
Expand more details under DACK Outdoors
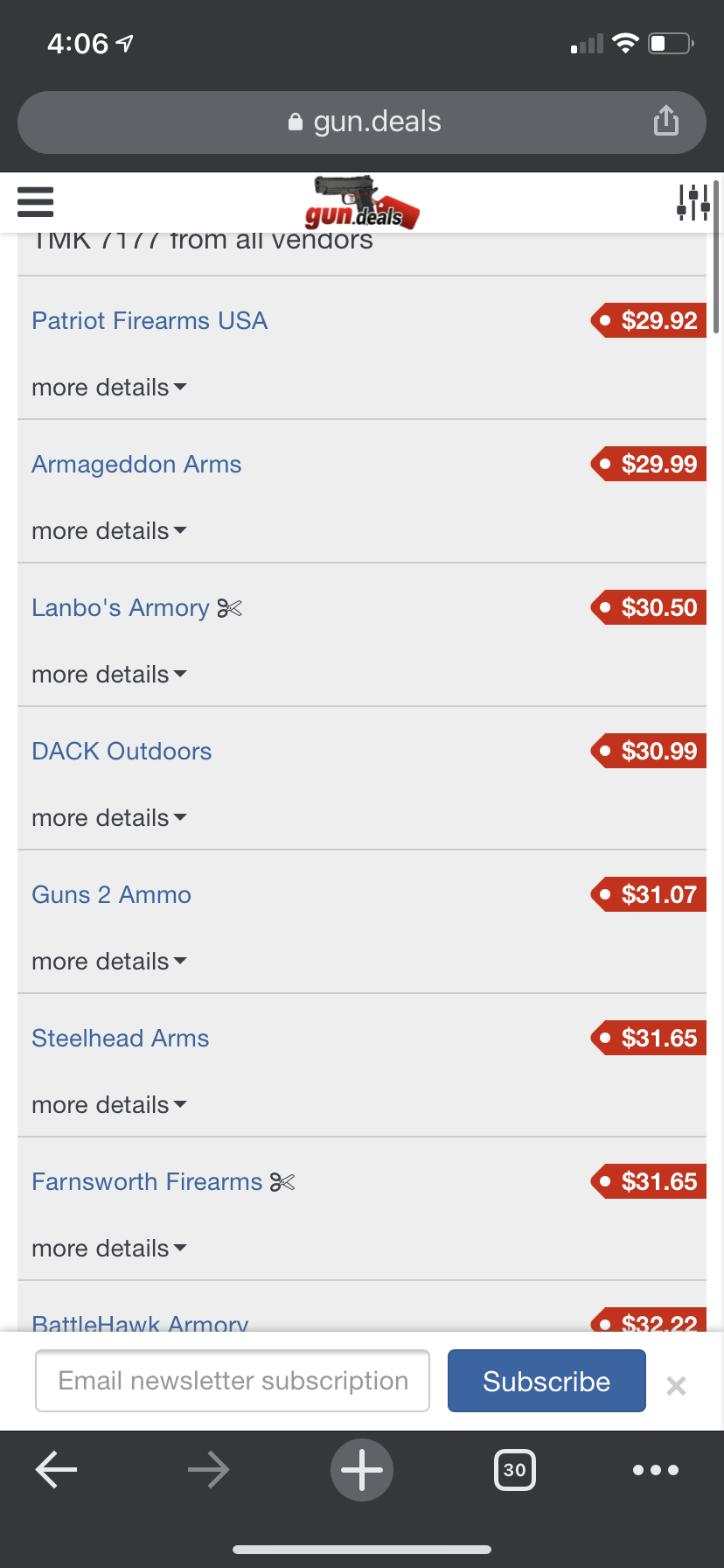point(109,817)
